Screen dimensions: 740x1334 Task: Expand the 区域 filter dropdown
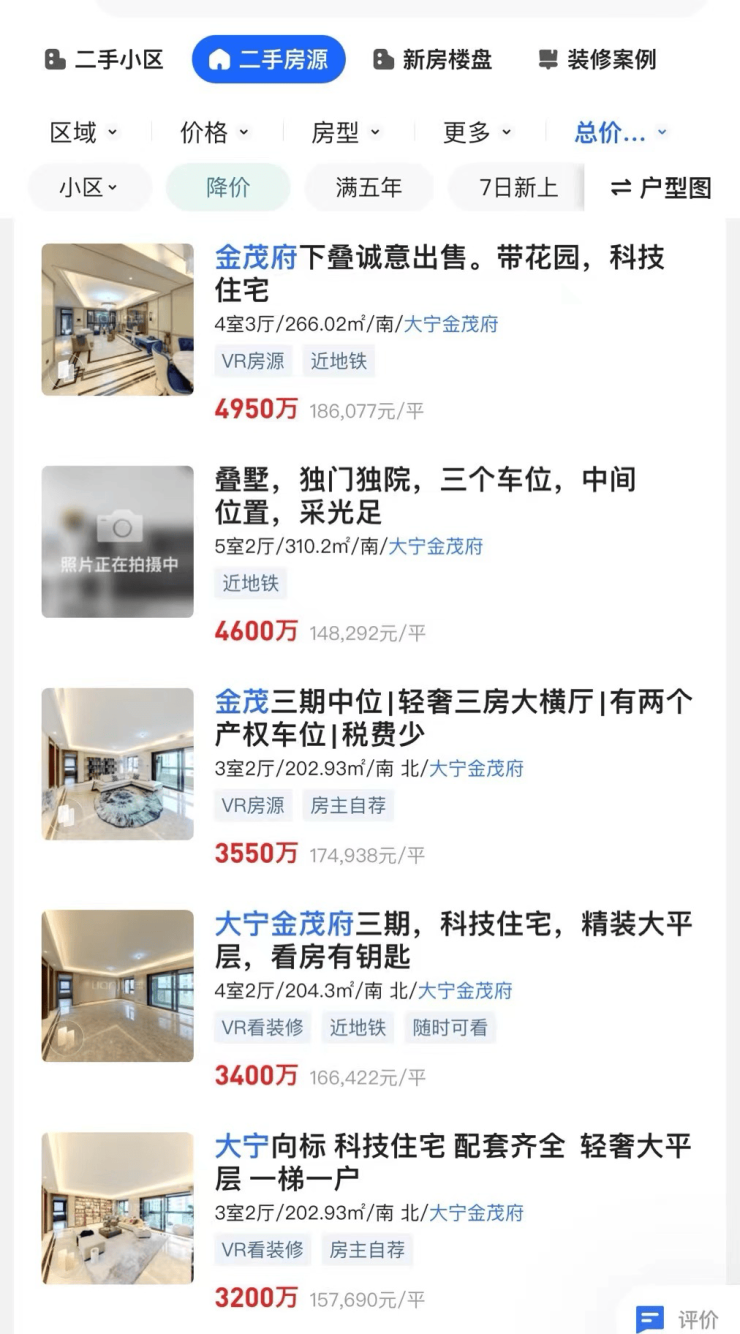84,132
